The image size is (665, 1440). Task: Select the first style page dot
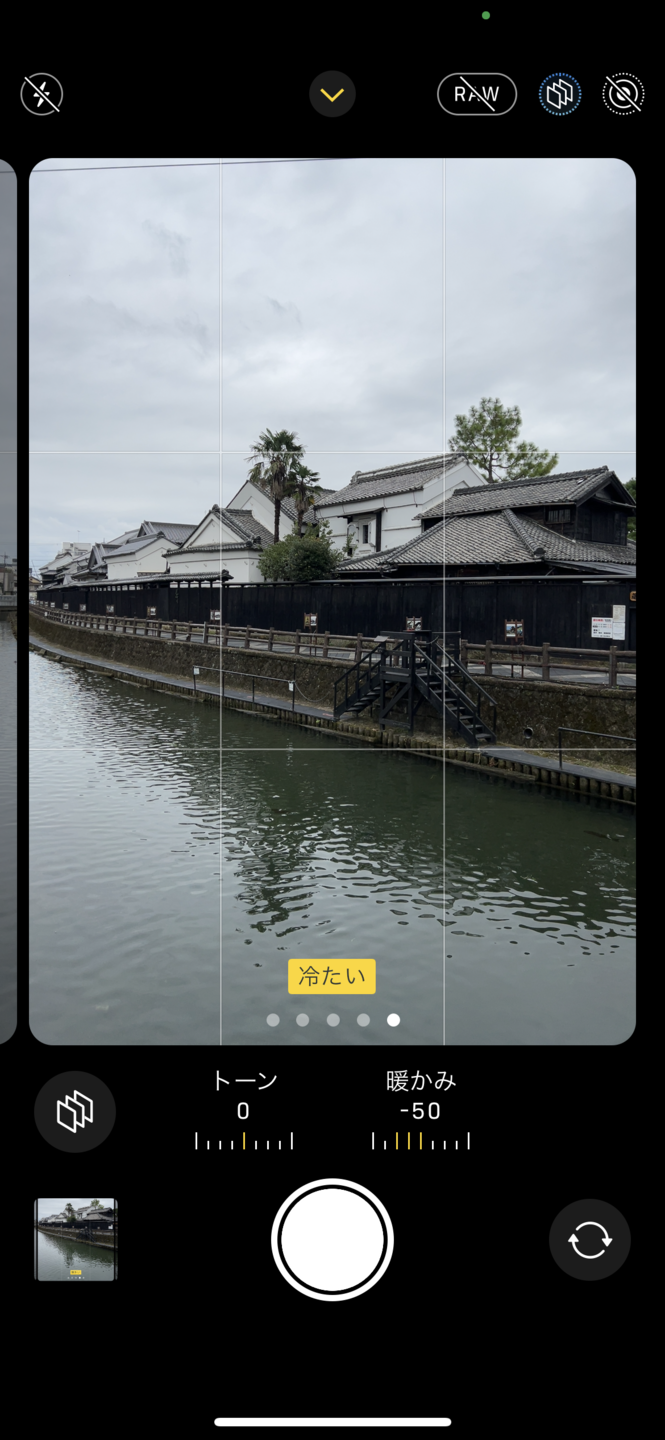(273, 1020)
